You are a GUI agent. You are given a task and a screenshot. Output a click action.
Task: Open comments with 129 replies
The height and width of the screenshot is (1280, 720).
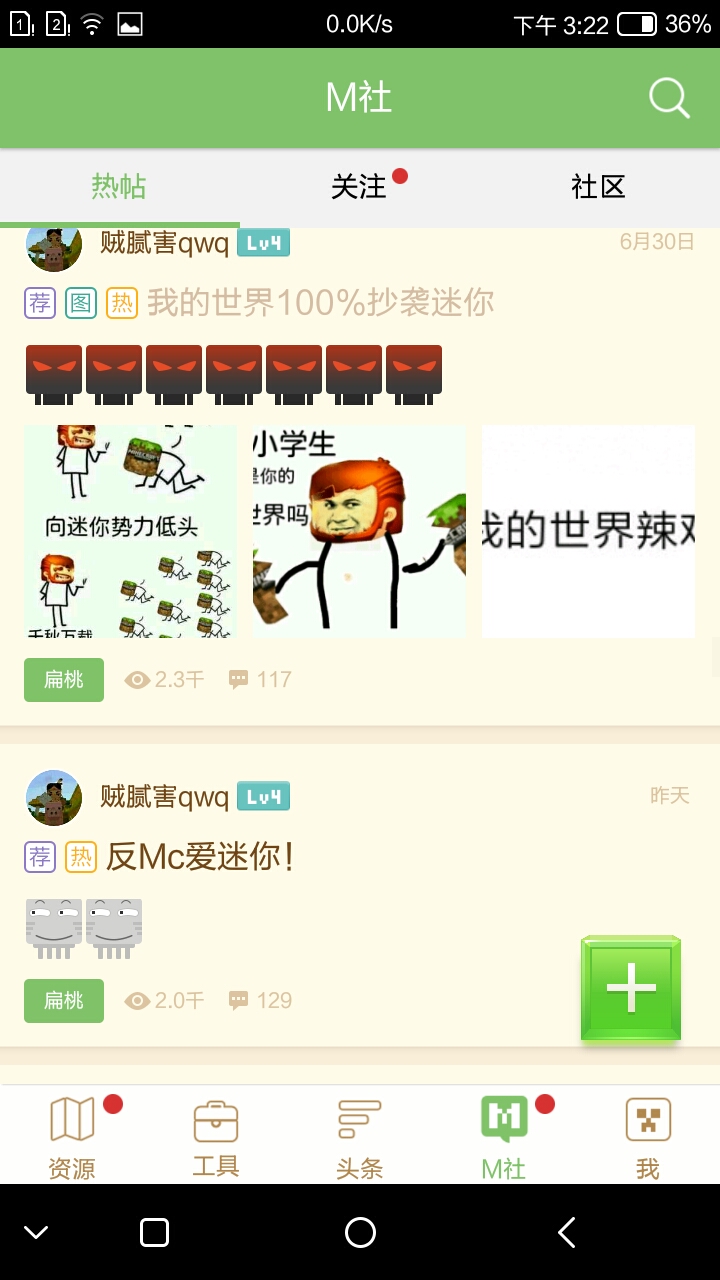coord(260,1001)
